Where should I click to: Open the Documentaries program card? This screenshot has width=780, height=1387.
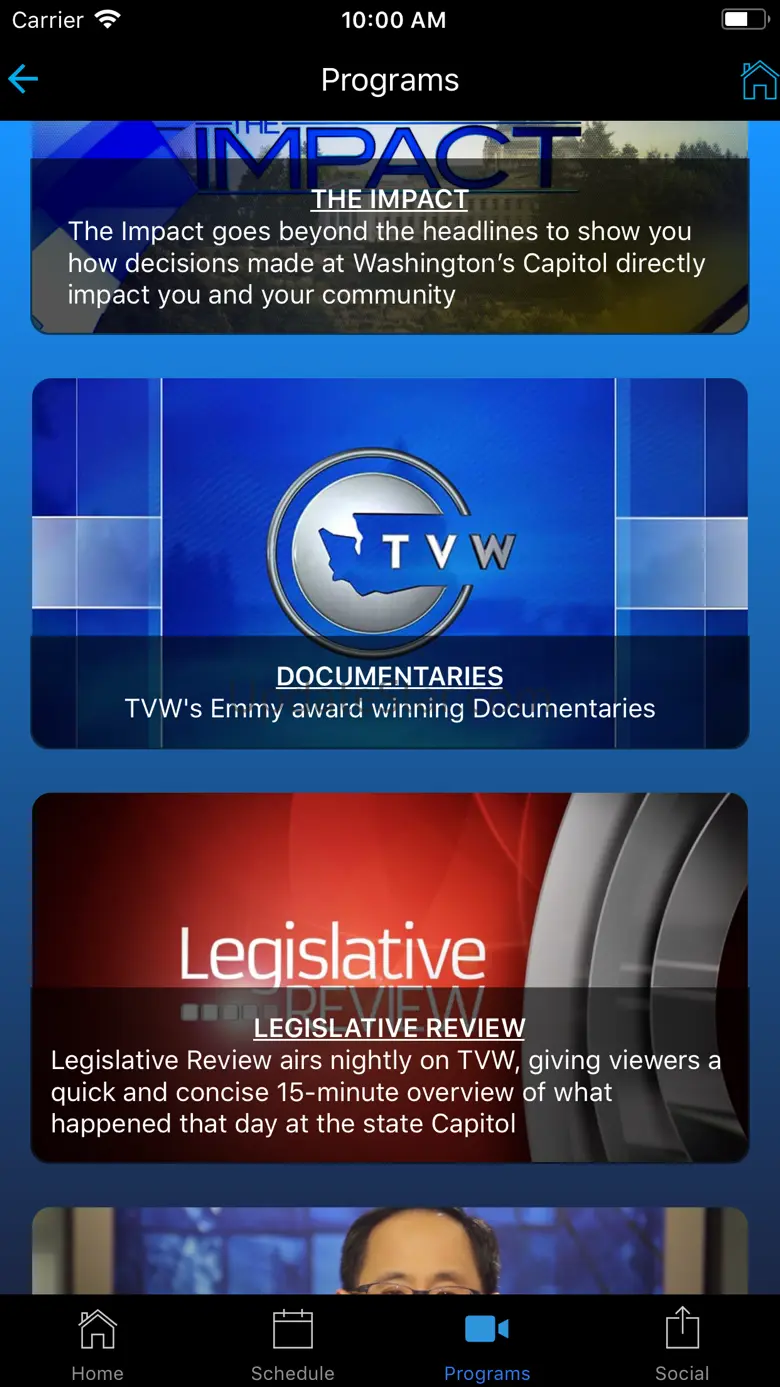(390, 562)
